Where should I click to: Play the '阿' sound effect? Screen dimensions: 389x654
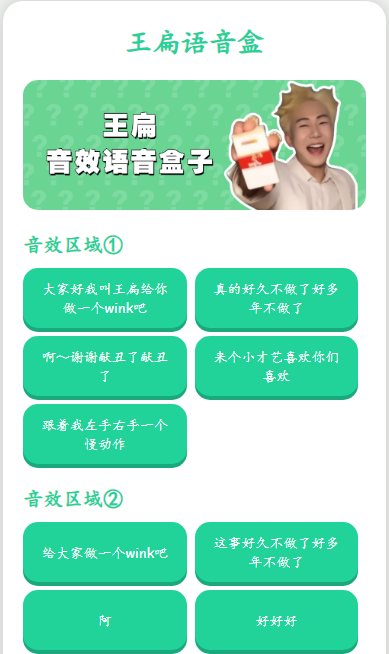pyautogui.click(x=105, y=621)
